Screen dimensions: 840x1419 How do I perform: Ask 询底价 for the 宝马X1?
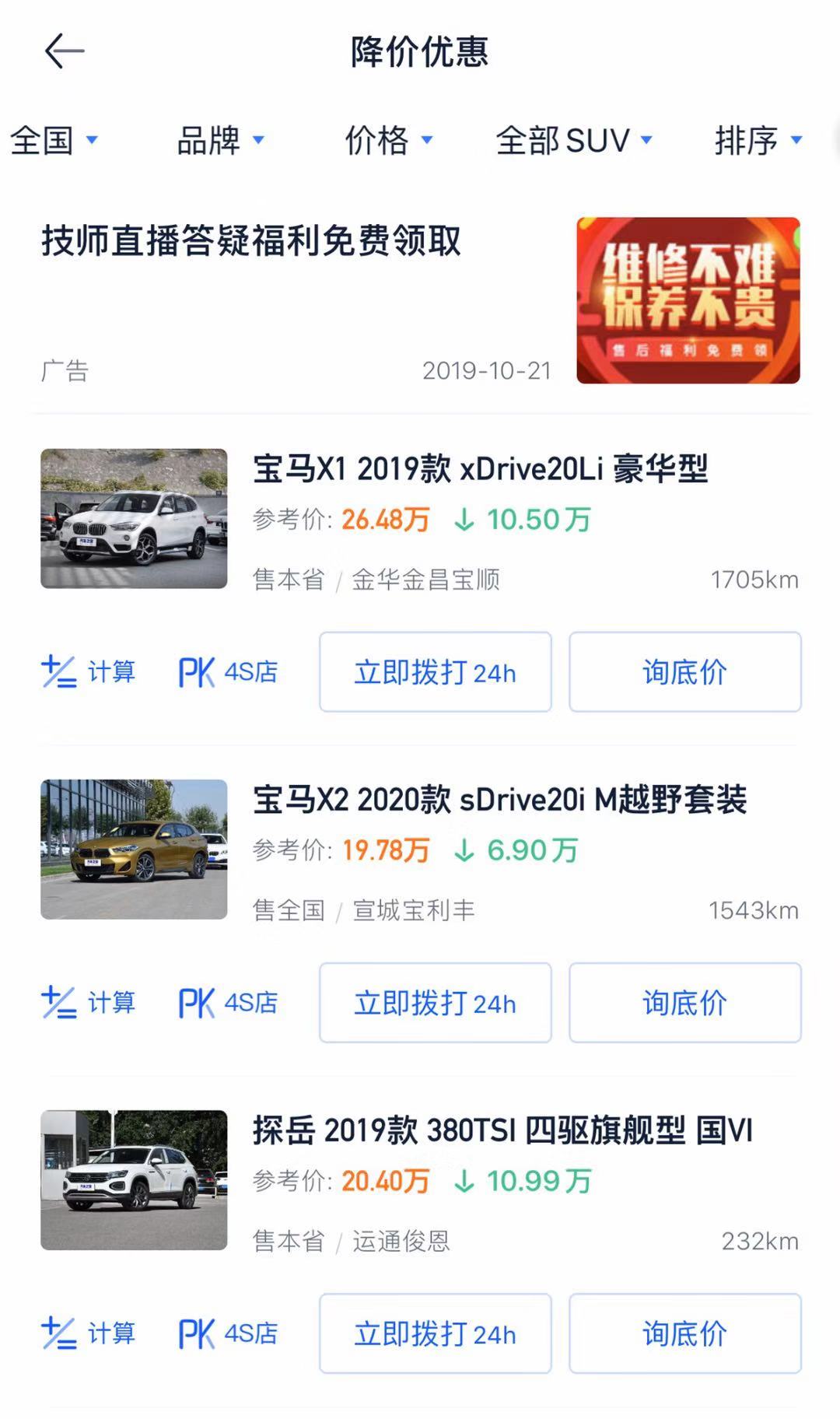pos(684,672)
